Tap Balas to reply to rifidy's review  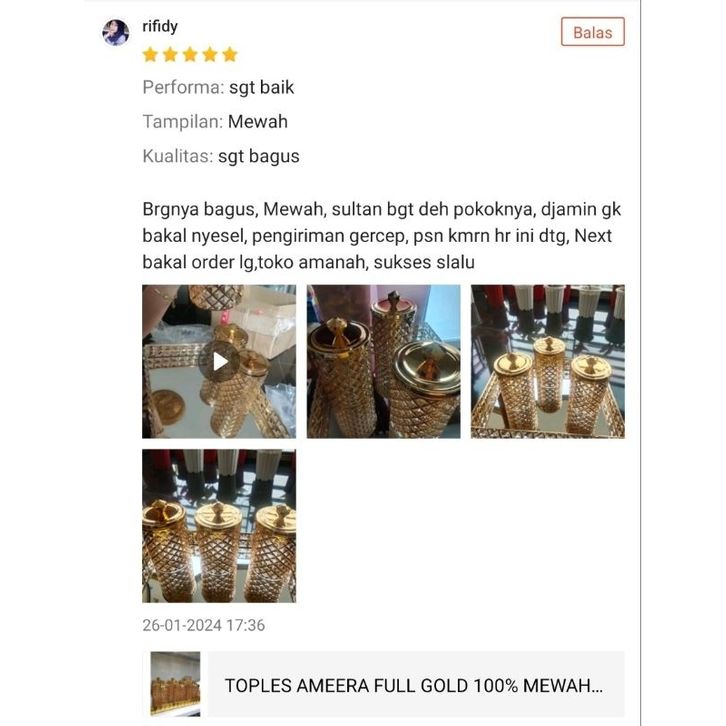(592, 32)
